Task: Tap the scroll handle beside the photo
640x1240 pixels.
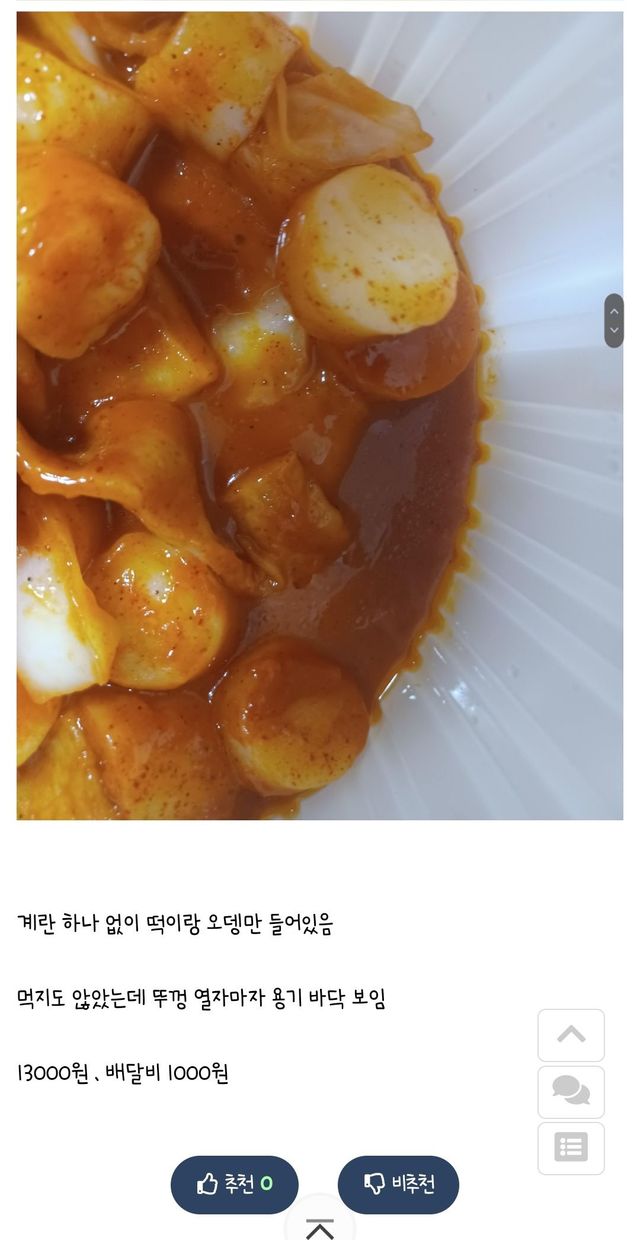Action: pos(614,321)
